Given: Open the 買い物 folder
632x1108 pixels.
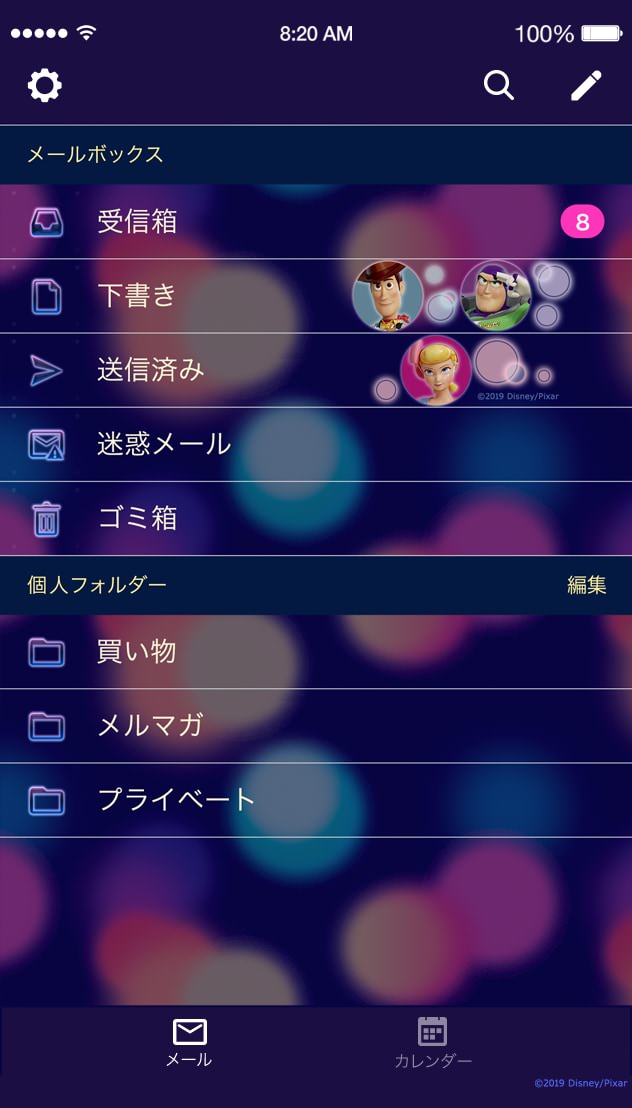Looking at the screenshot, I should tap(137, 652).
